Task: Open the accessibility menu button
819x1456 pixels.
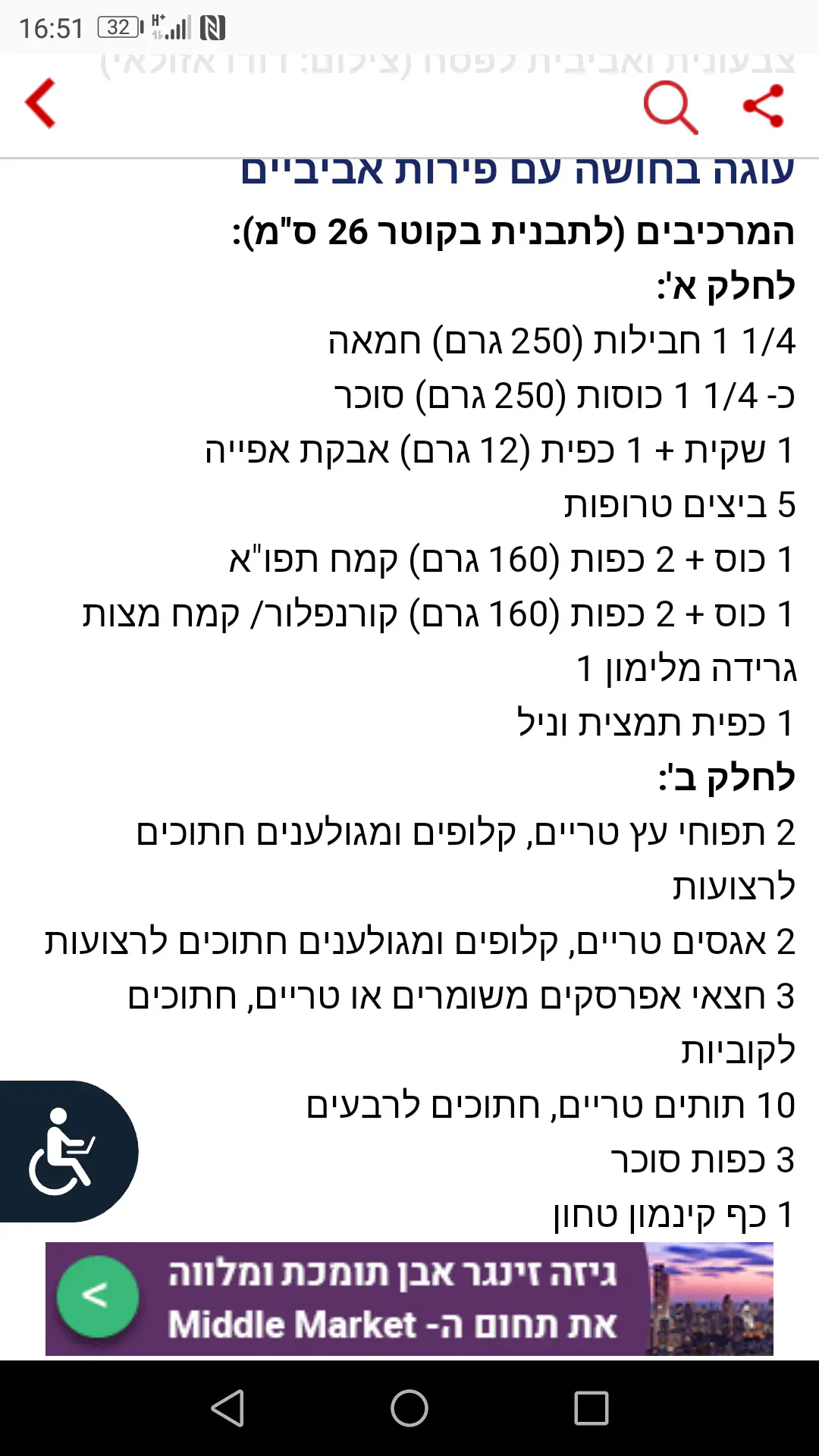Action: pos(64,1151)
